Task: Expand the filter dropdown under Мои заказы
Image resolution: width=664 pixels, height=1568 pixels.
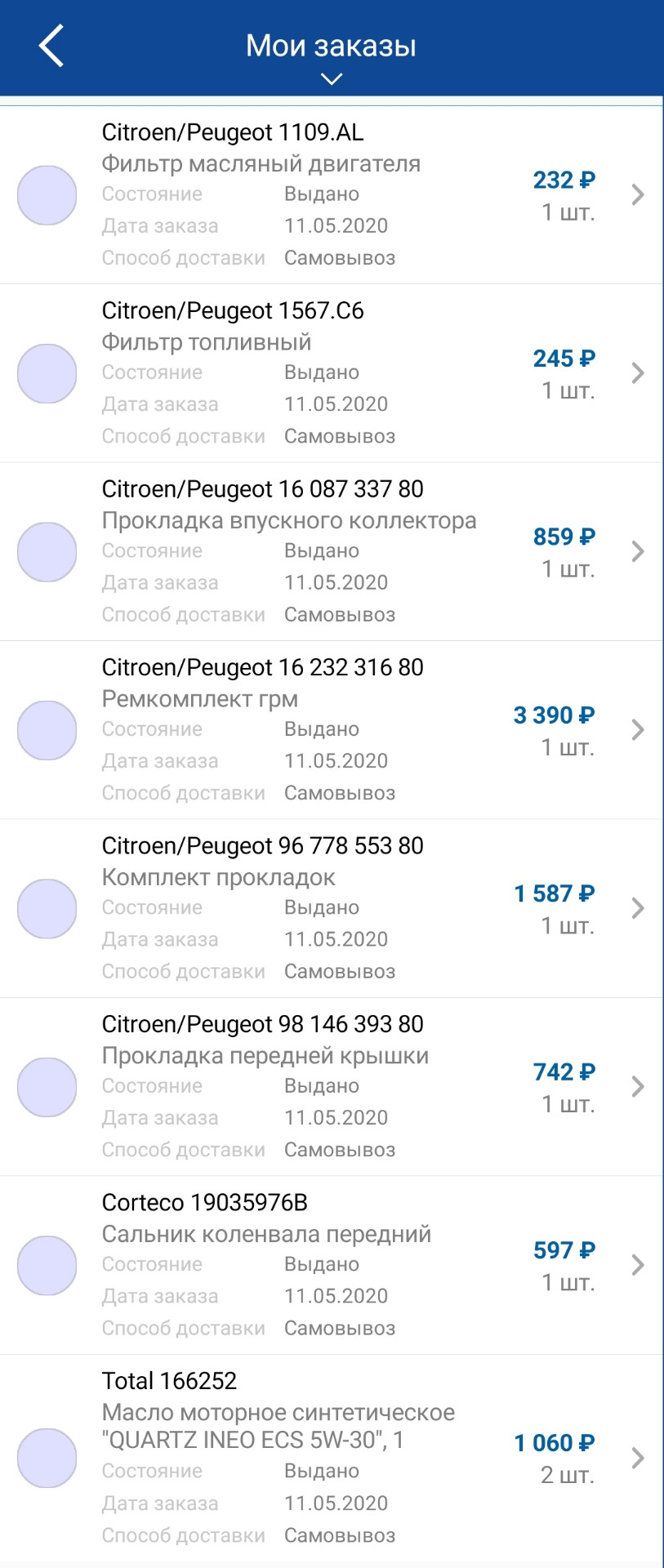Action: pyautogui.click(x=330, y=78)
